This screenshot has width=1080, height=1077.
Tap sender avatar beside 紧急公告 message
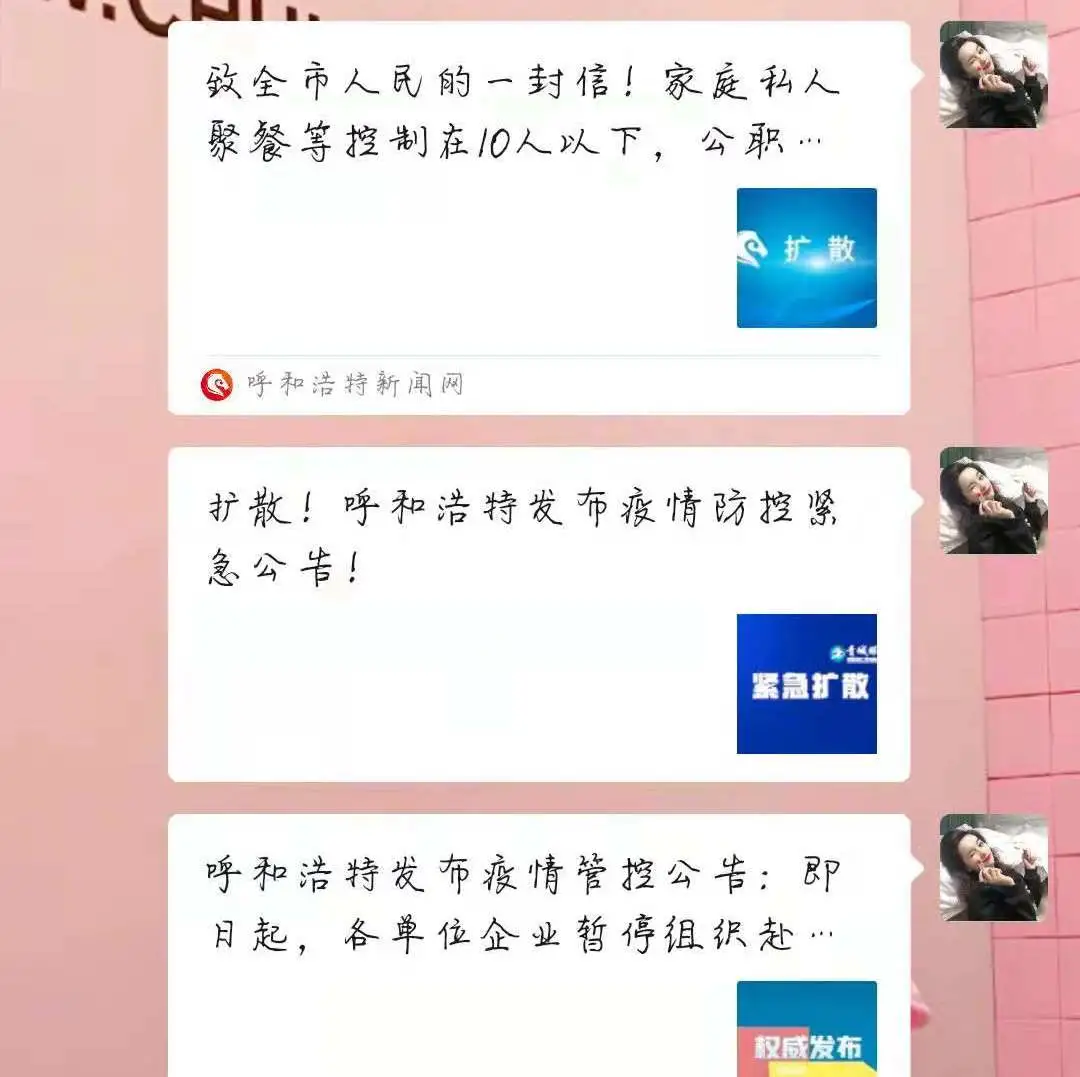pos(993,500)
